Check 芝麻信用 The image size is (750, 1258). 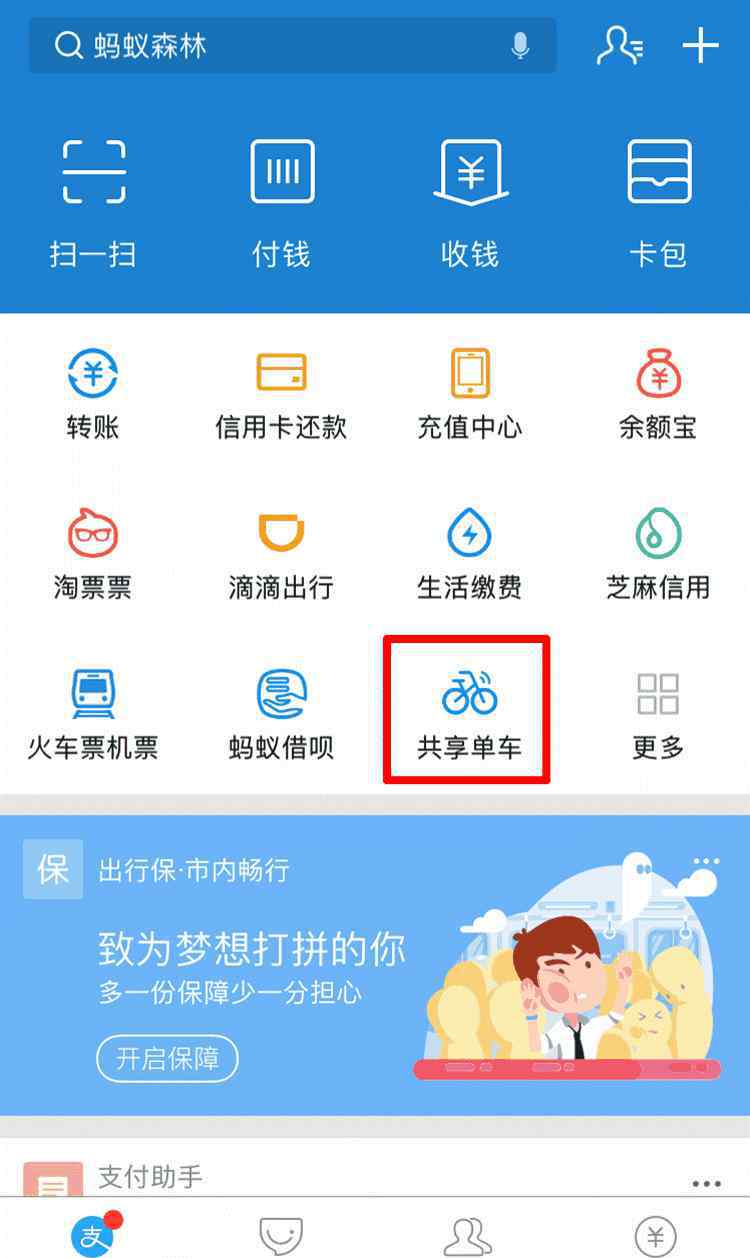click(658, 554)
